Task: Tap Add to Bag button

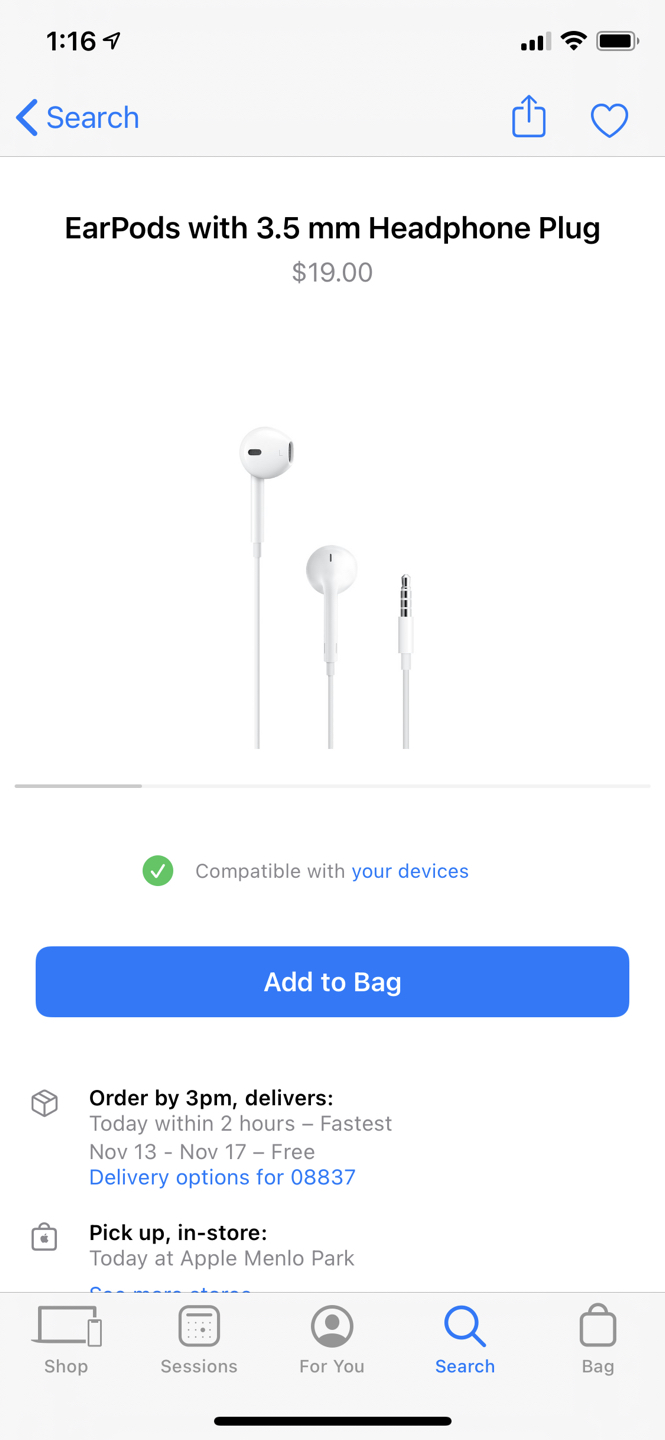Action: coord(332,982)
